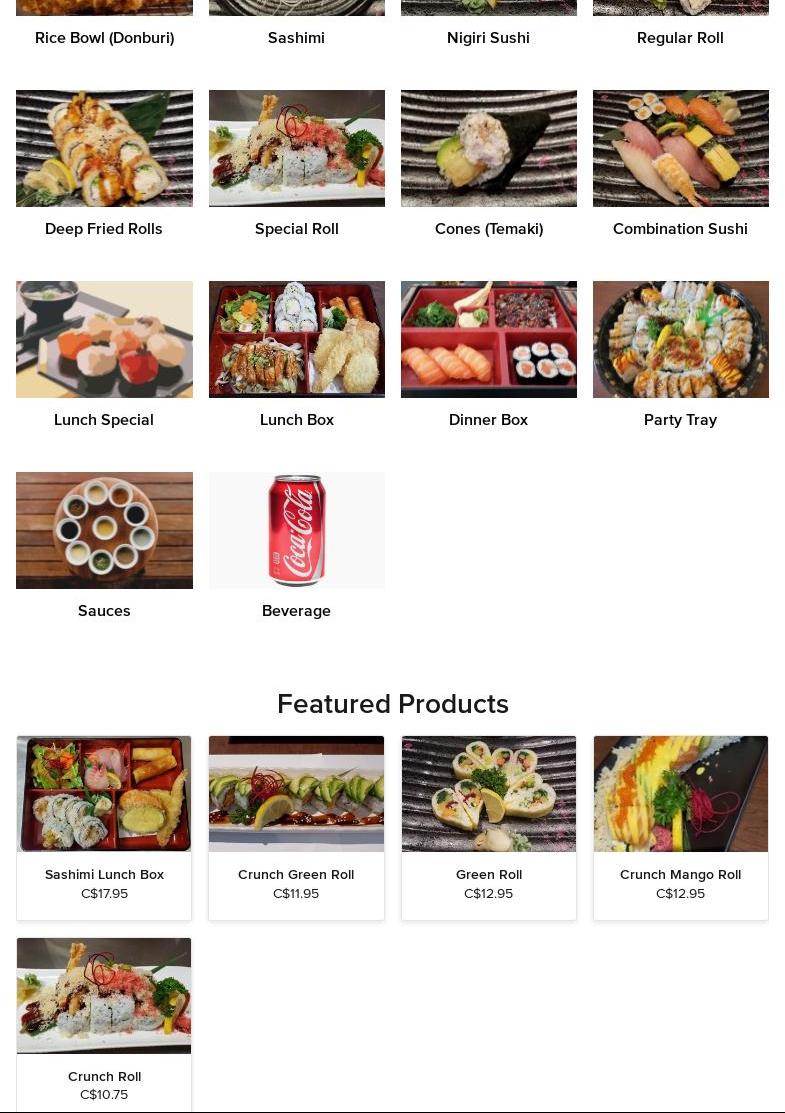This screenshot has height=1113, width=785.
Task: Select the featured Green Roll for C$12.95
Action: (x=488, y=827)
